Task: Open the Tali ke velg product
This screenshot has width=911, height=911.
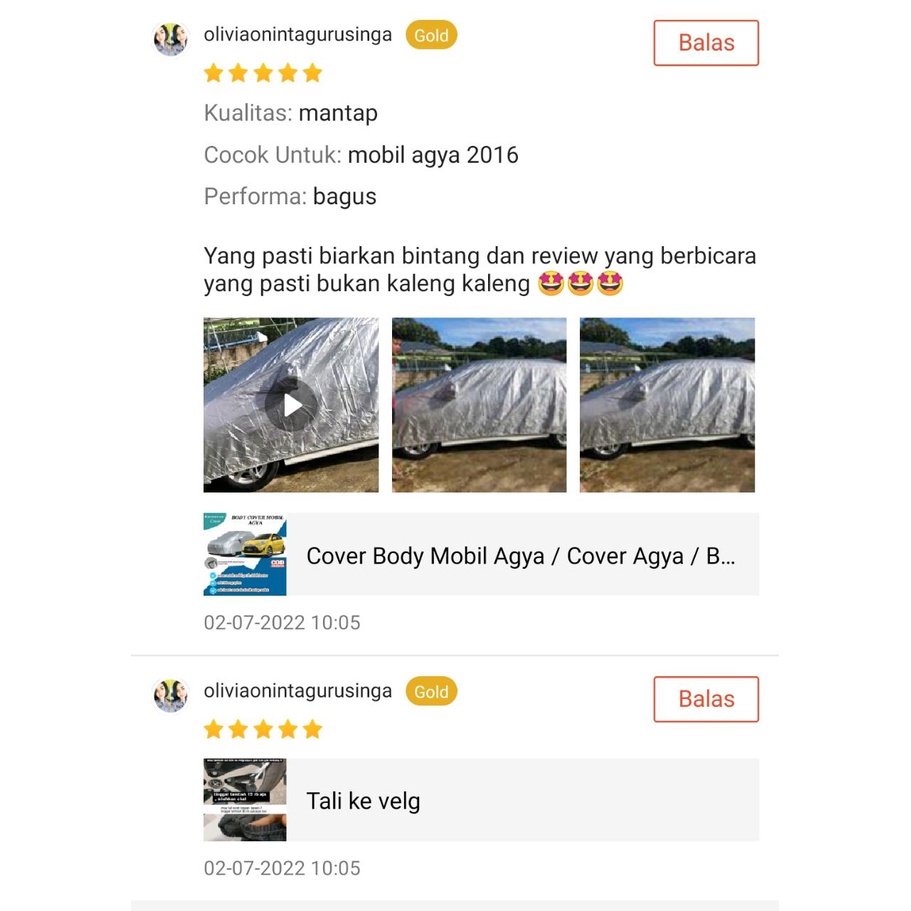Action: pos(480,800)
